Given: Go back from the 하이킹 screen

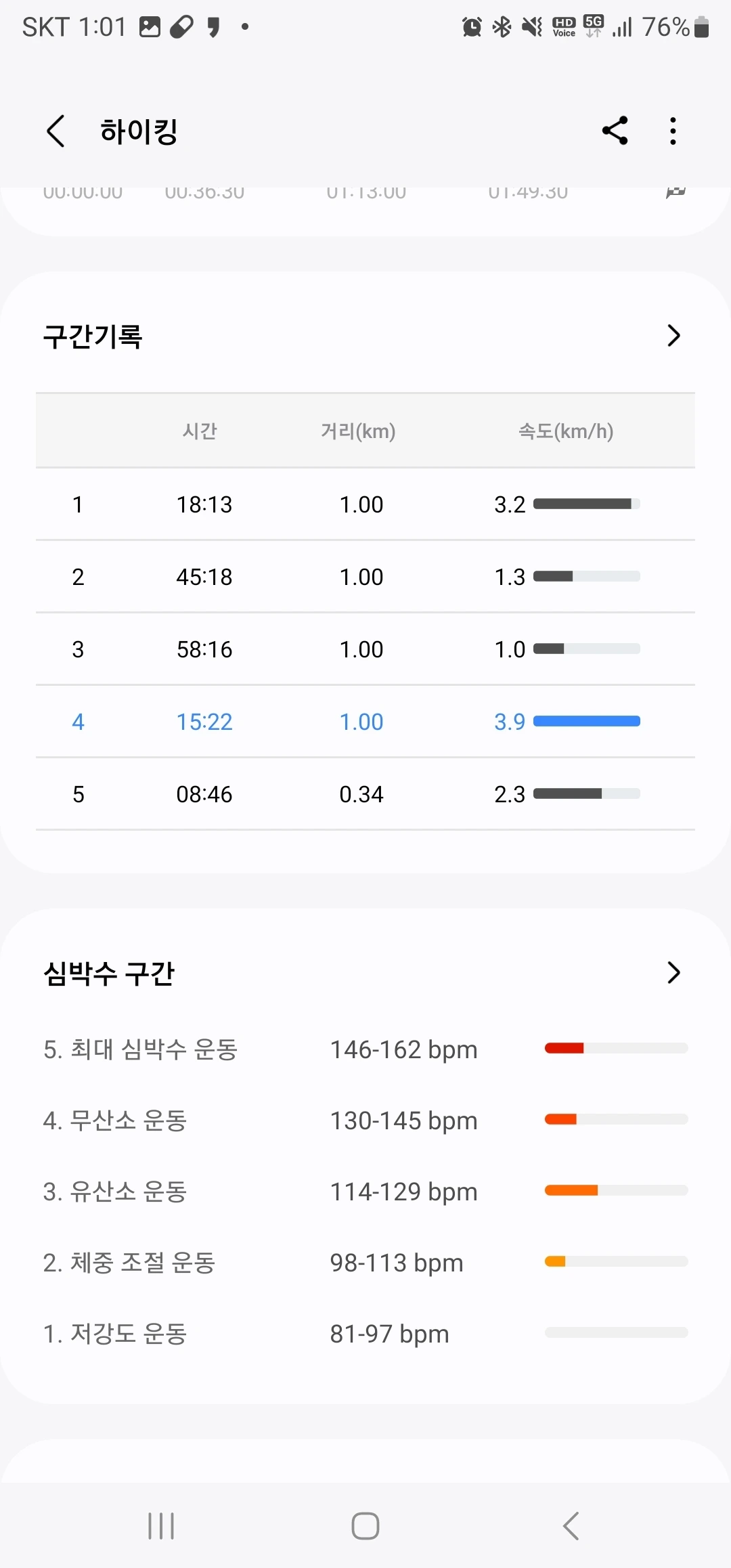Looking at the screenshot, I should tap(56, 131).
